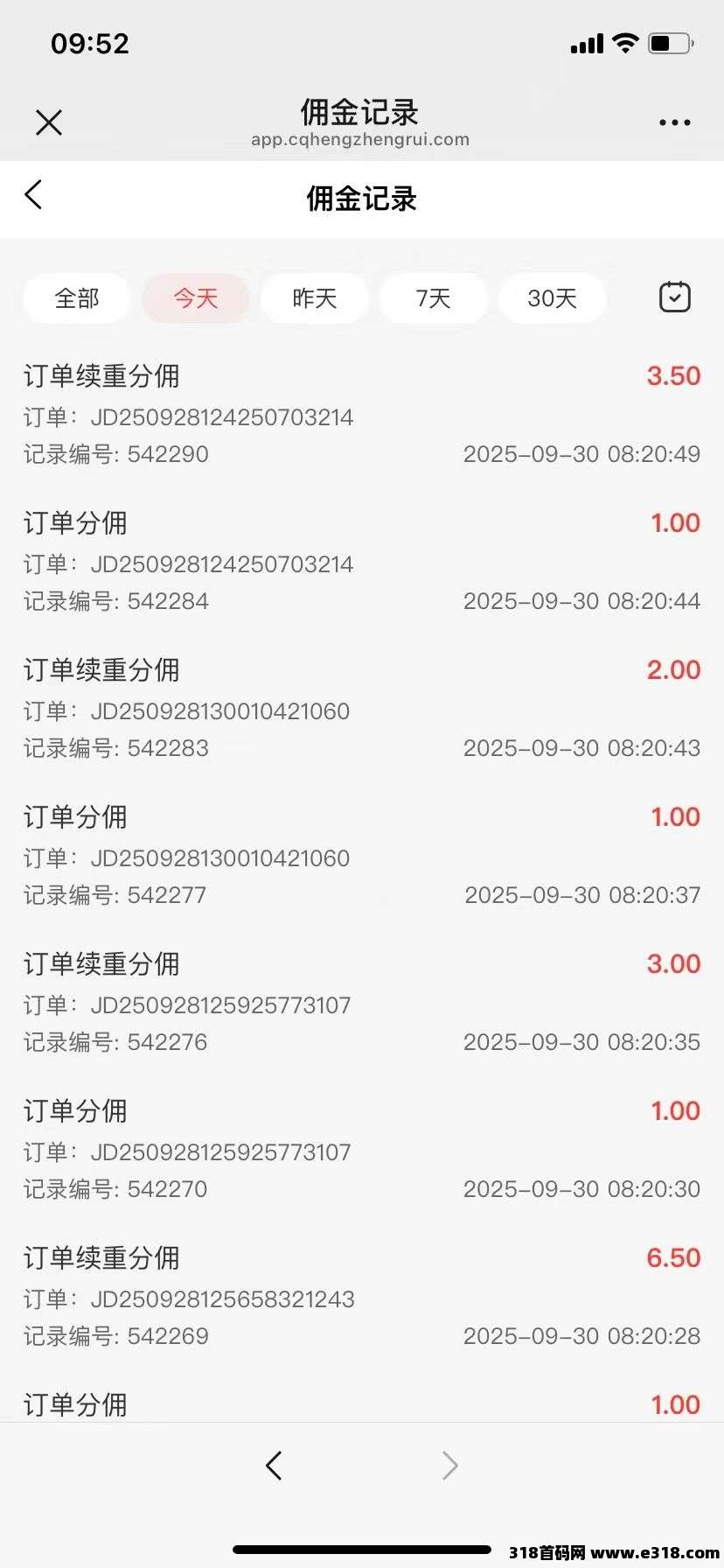Show records for the last 30天
Image resolution: width=724 pixels, height=1568 pixels.
(x=552, y=298)
